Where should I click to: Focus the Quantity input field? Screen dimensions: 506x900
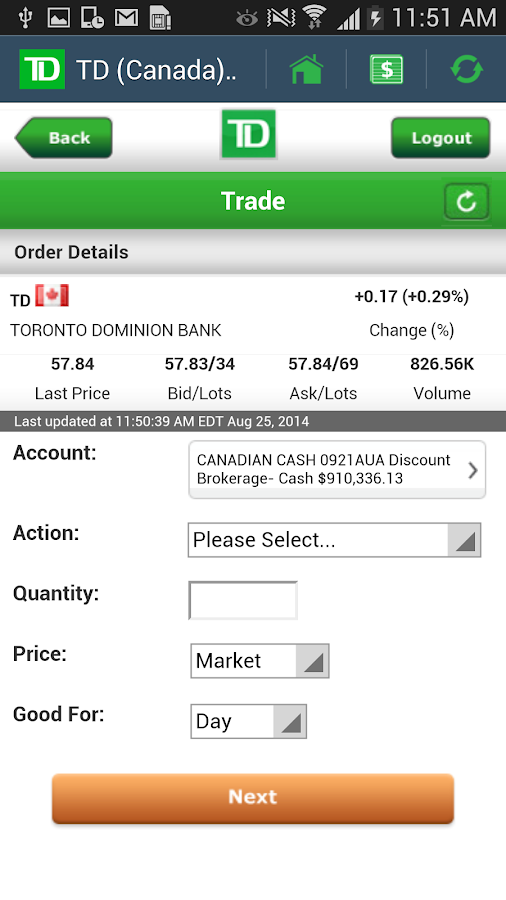pos(243,600)
